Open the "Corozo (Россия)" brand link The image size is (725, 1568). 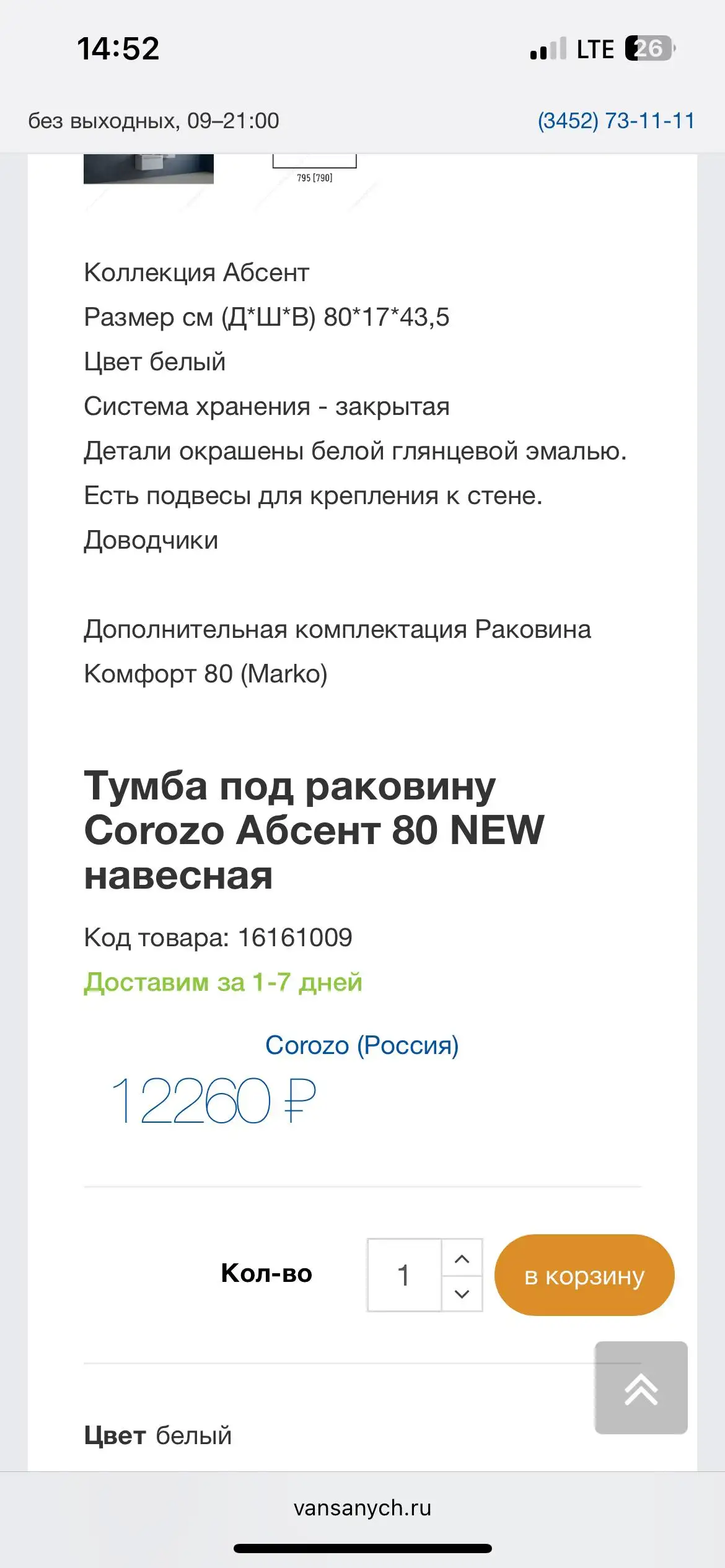coord(362,1045)
